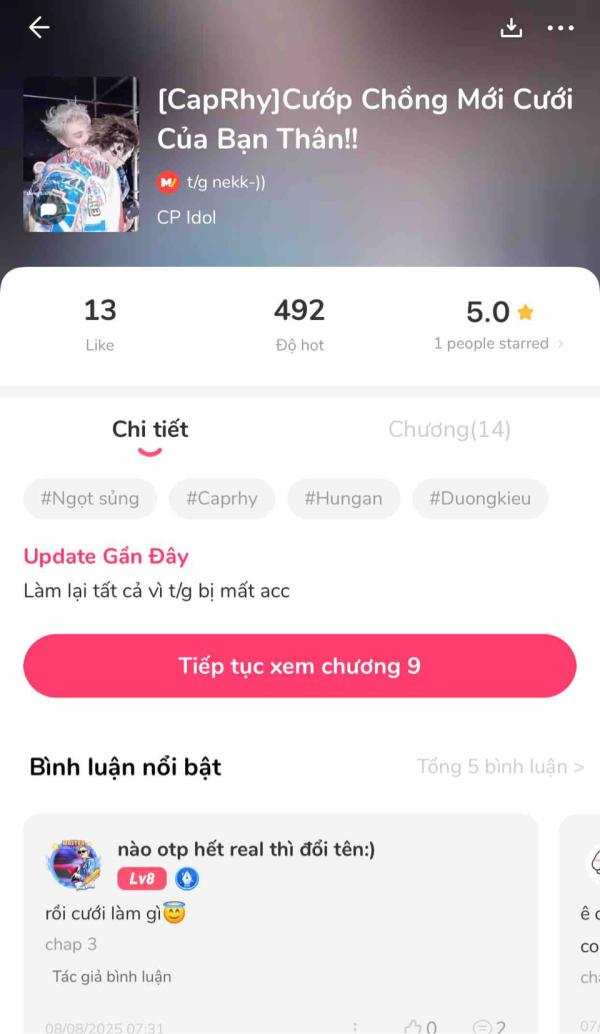Open the comment "rồi cưới làm gì"
Screen dimensions: 600x1034
tap(115, 913)
